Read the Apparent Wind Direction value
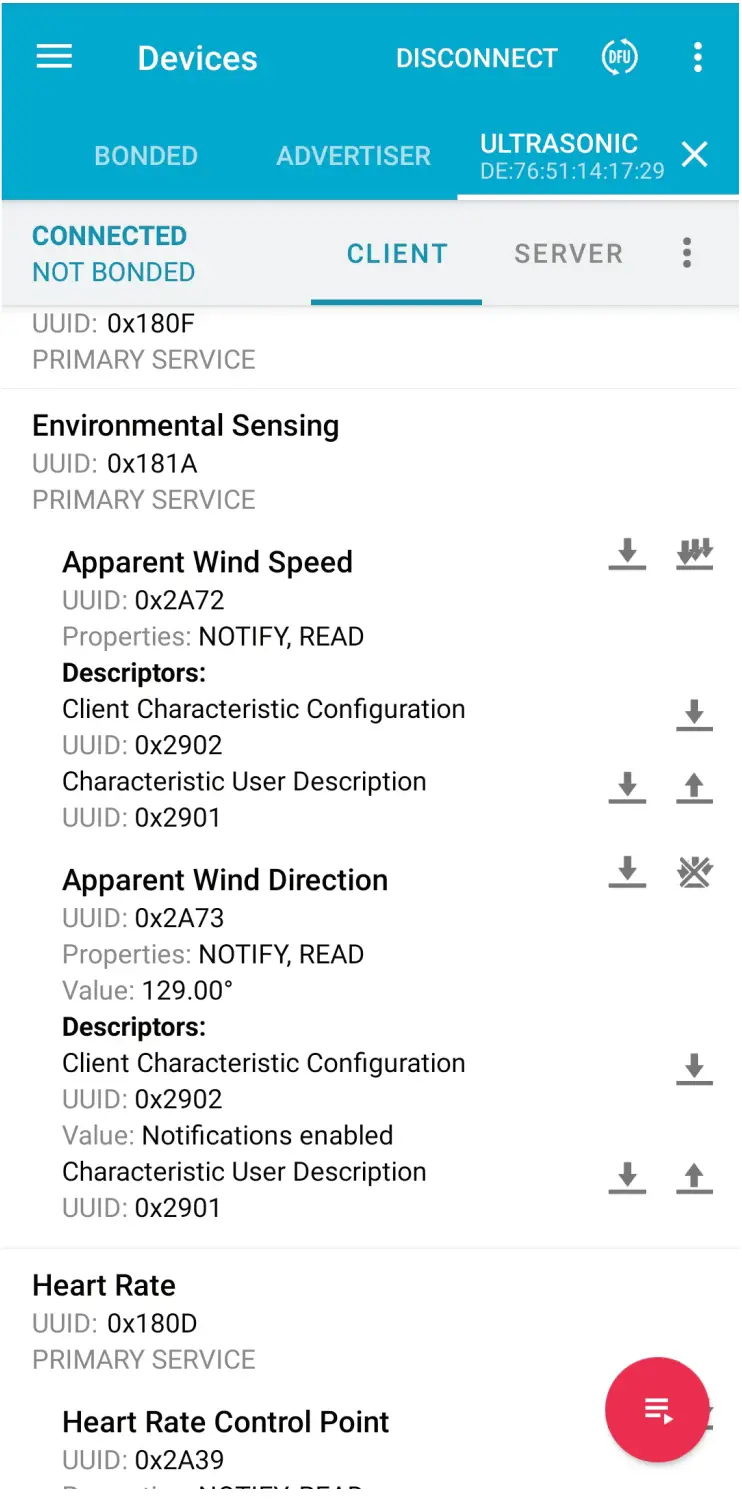The image size is (742, 1504). pyautogui.click(x=627, y=871)
